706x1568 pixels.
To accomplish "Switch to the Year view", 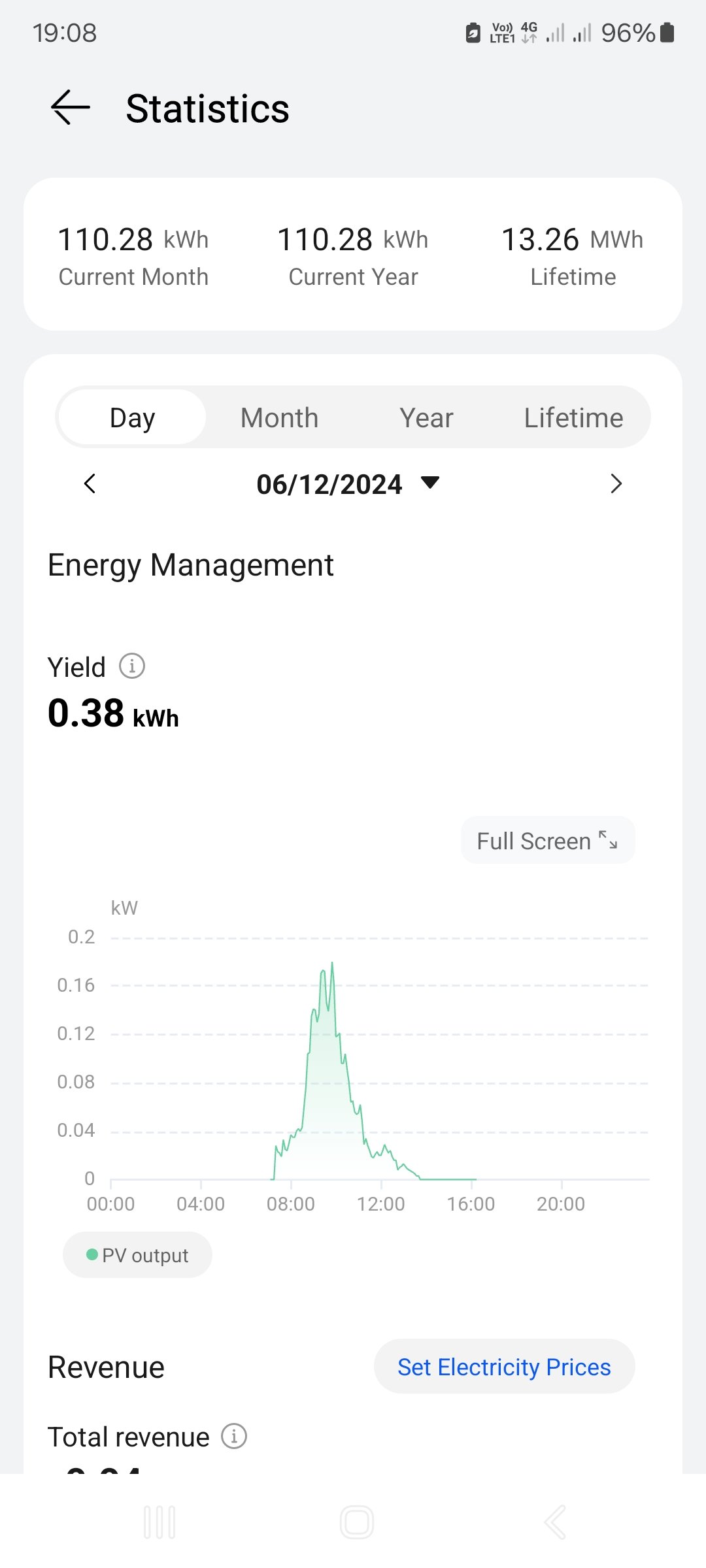I will (x=426, y=417).
